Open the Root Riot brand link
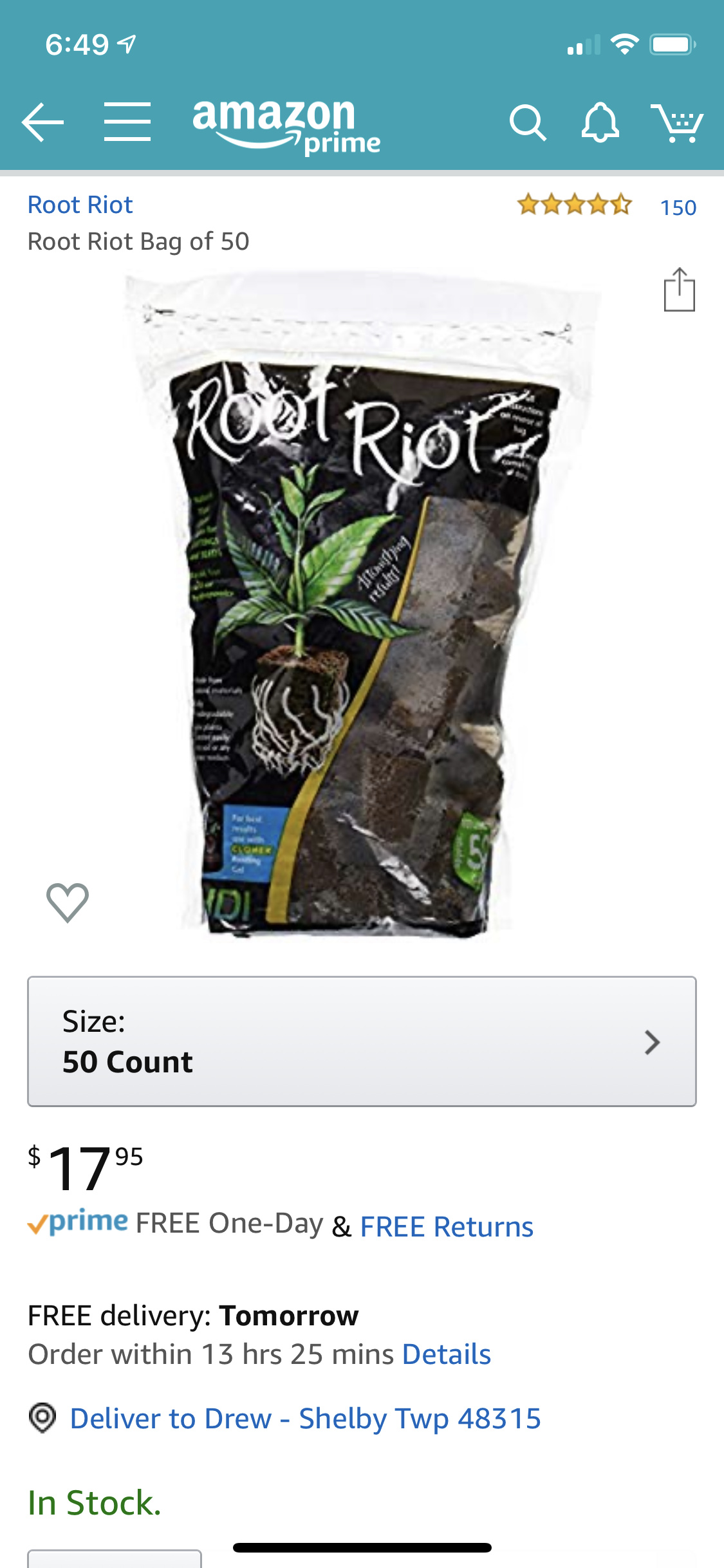The width and height of the screenshot is (724, 1568). coord(80,205)
